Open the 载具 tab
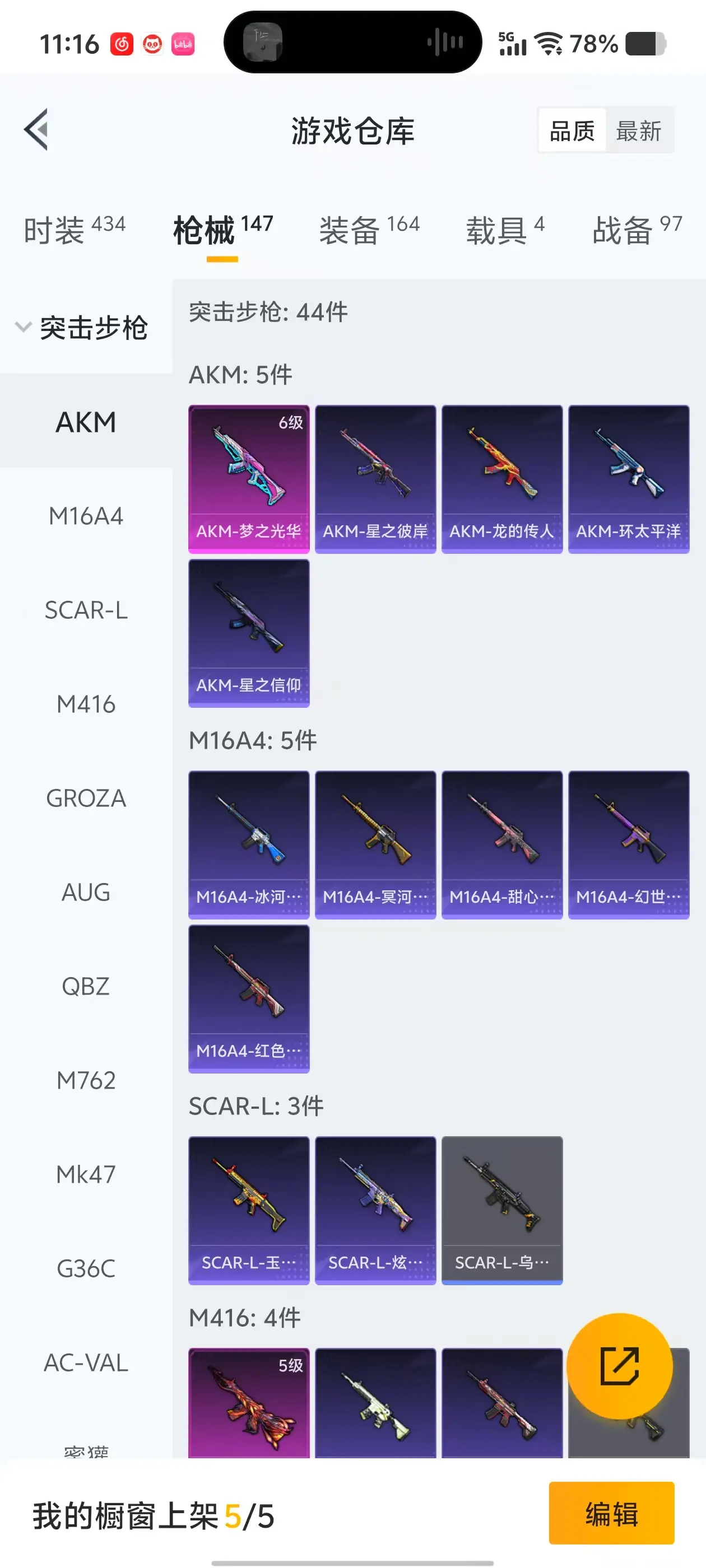Viewport: 706px width, 1568px height. tap(505, 230)
